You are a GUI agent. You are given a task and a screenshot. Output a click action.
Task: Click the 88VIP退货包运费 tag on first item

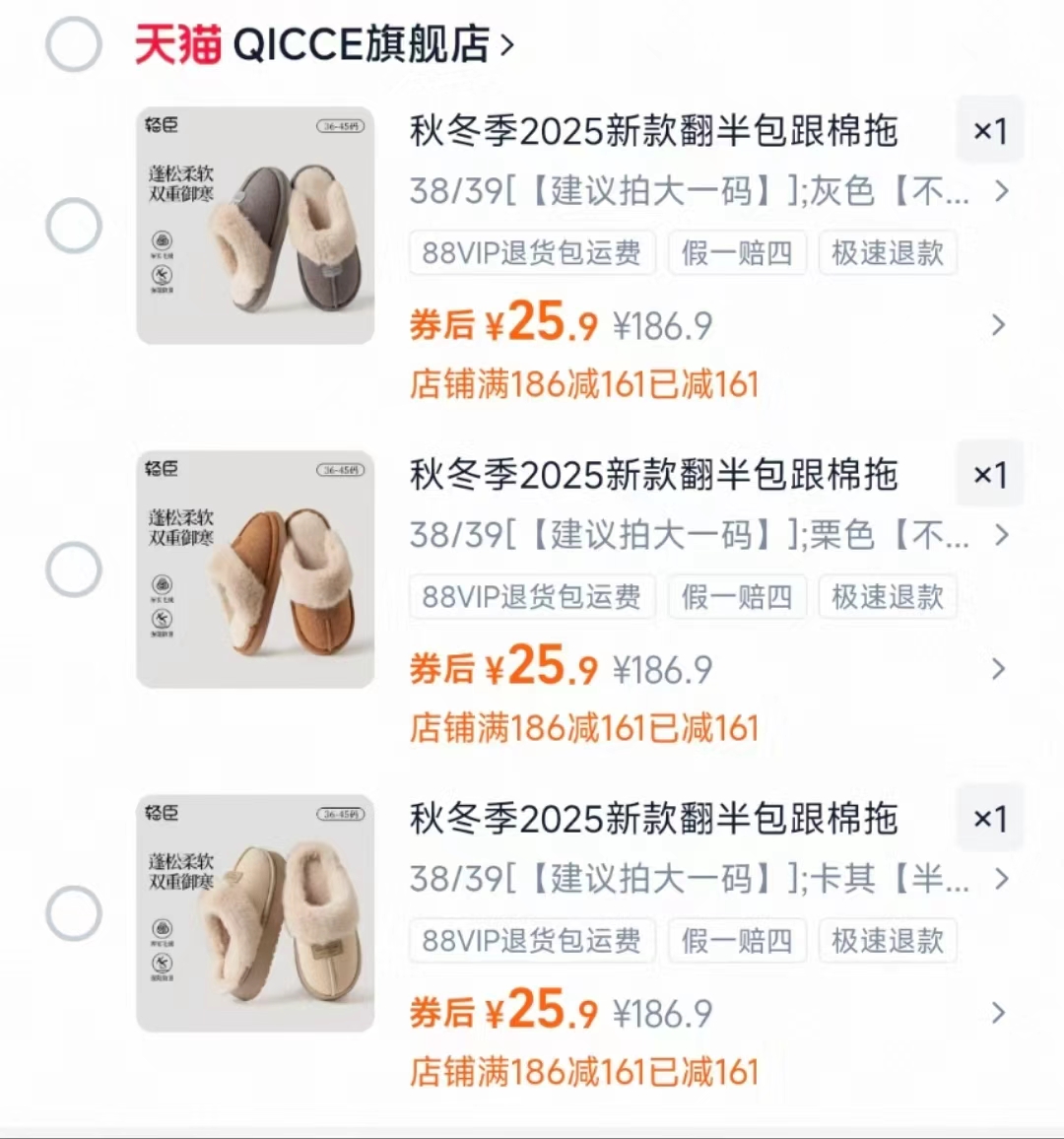tap(532, 253)
